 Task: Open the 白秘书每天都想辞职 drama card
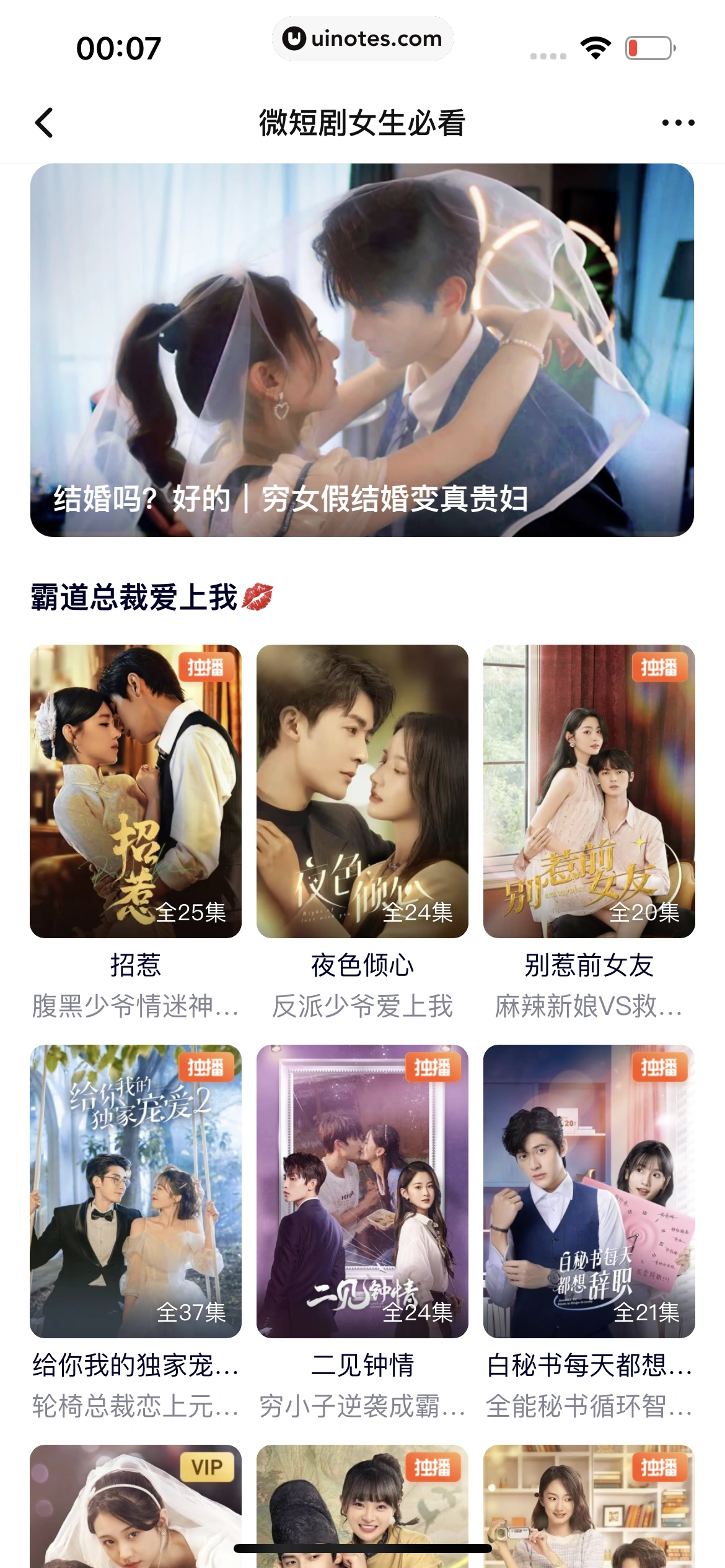589,1191
